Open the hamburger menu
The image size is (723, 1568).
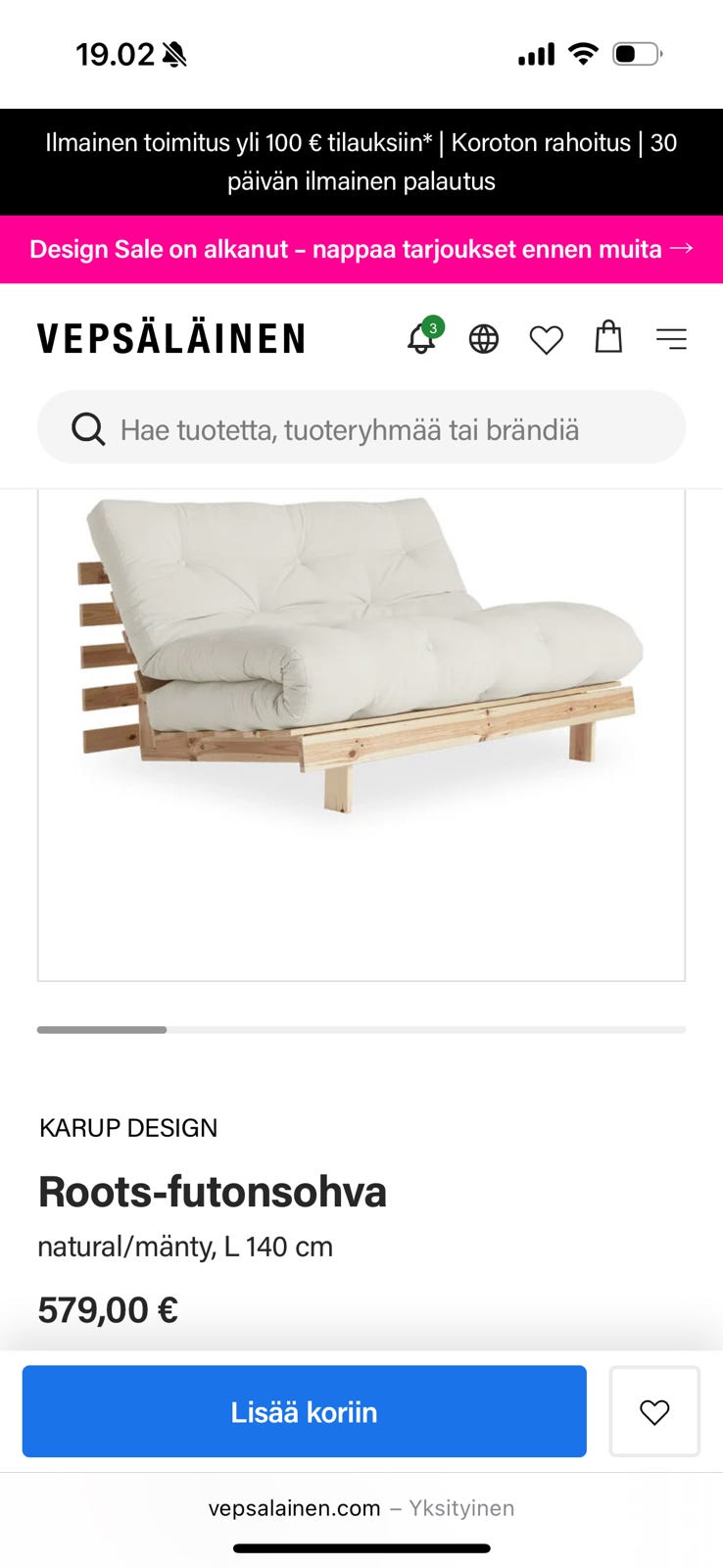(x=671, y=339)
